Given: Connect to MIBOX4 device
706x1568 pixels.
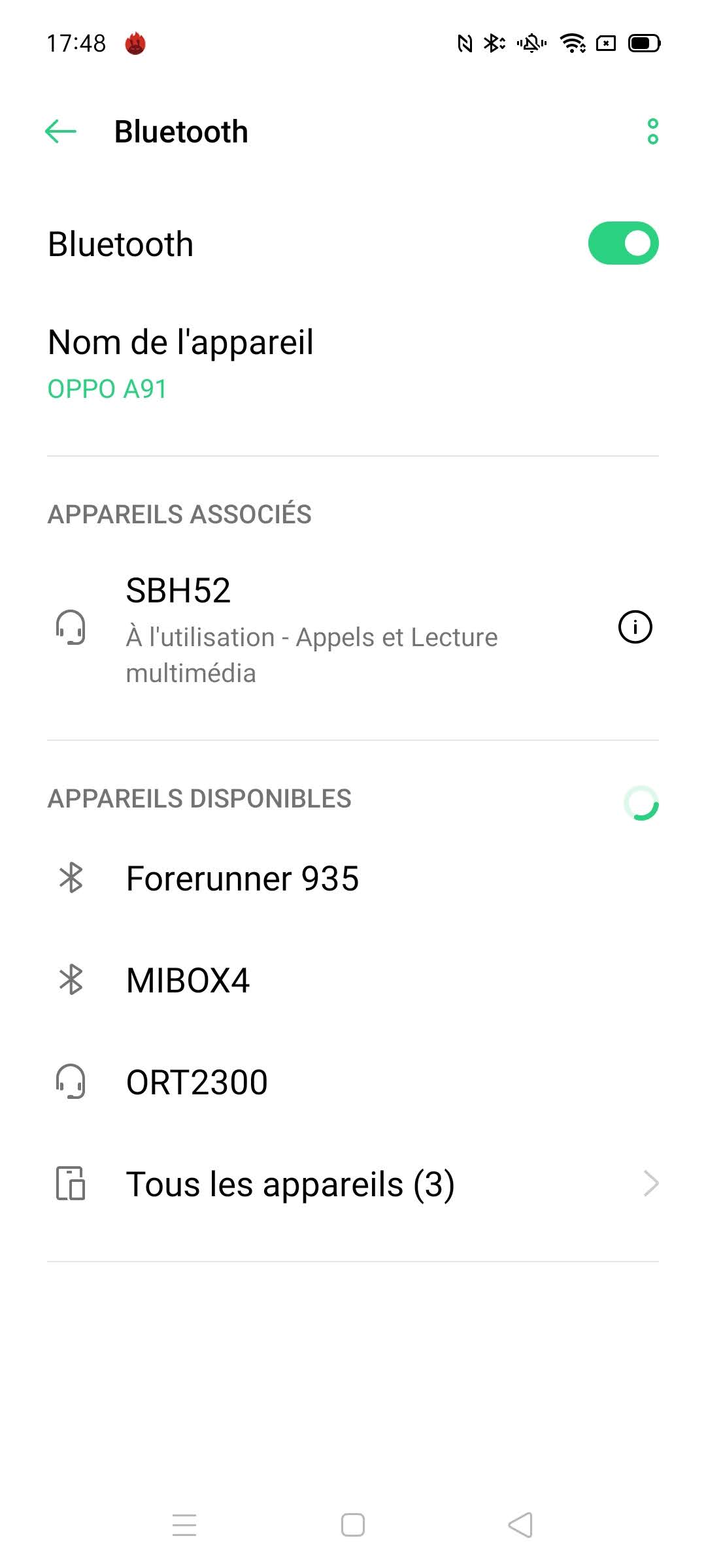Looking at the screenshot, I should click(353, 980).
